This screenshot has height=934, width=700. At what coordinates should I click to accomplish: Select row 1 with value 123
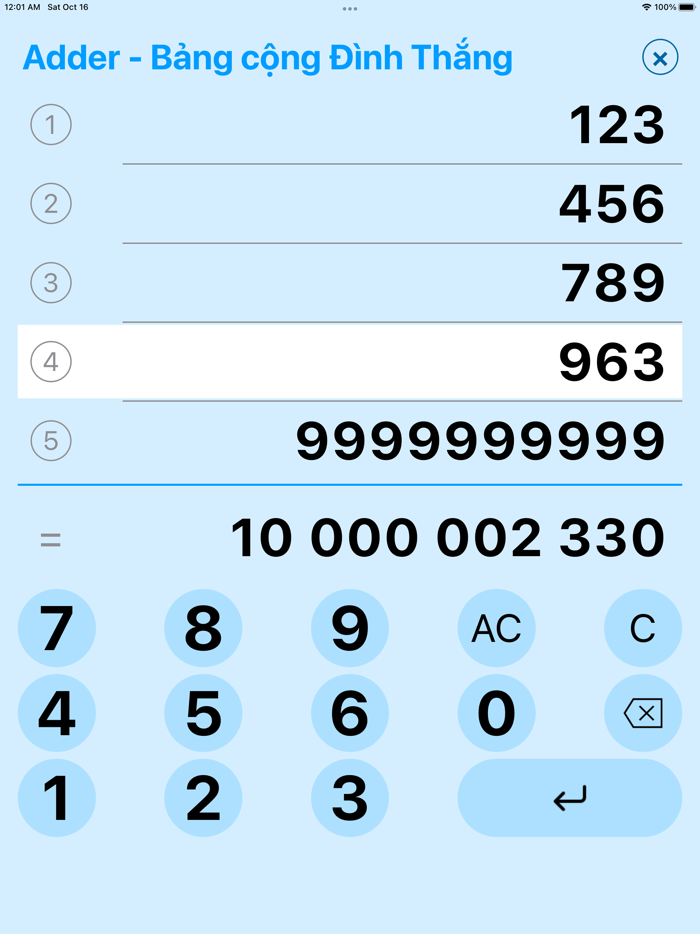click(x=350, y=126)
